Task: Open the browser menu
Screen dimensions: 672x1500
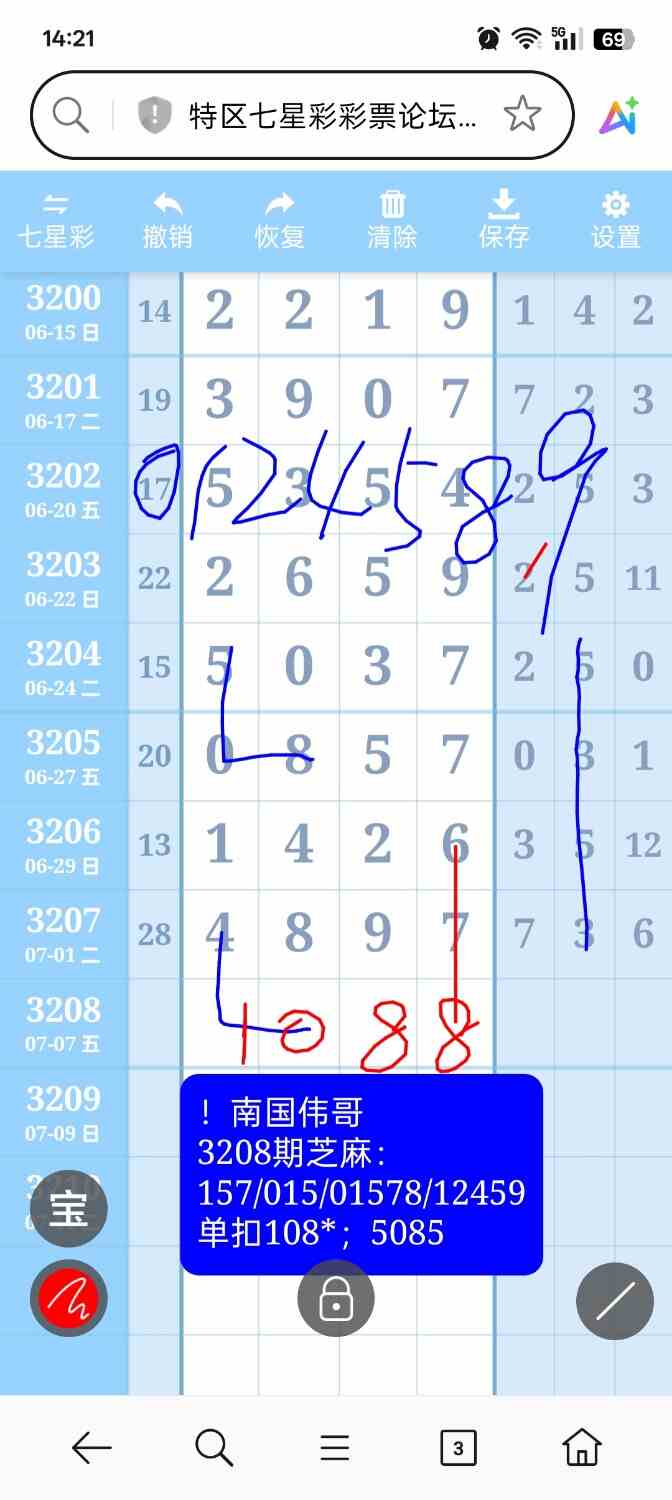Action: click(x=335, y=1447)
